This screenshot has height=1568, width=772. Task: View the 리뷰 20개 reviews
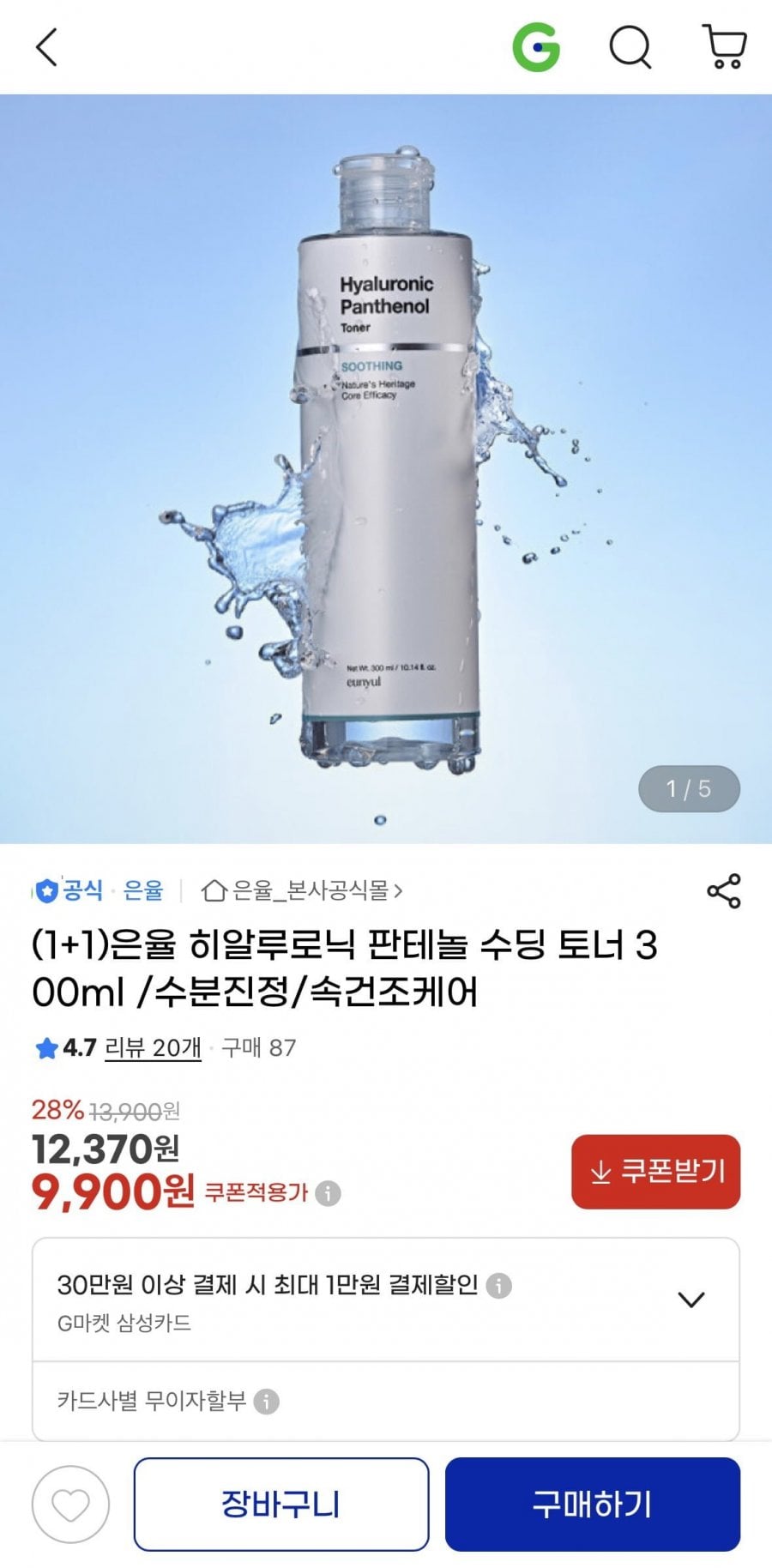click(153, 1047)
